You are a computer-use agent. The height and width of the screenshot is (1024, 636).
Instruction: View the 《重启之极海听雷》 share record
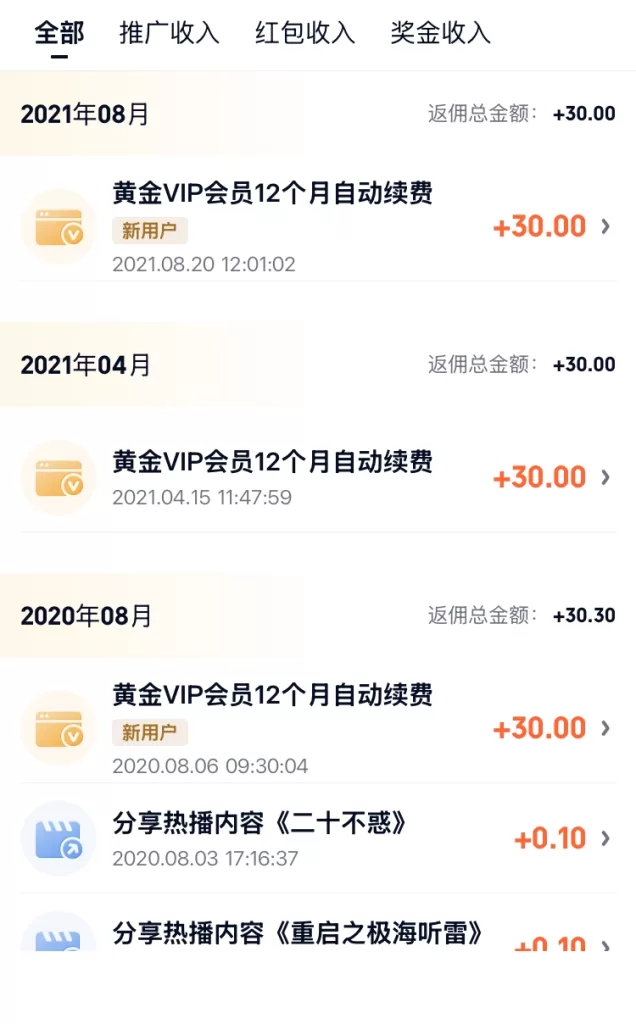point(318,933)
